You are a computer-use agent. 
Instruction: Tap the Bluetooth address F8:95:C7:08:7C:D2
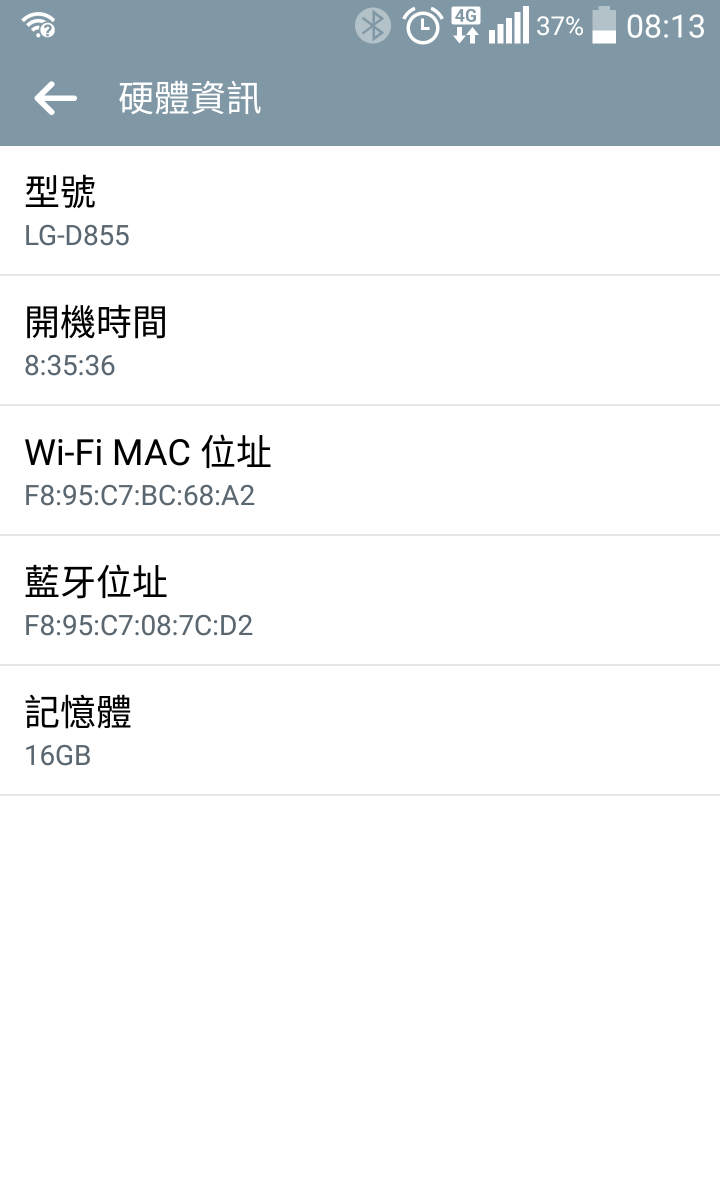[140, 625]
